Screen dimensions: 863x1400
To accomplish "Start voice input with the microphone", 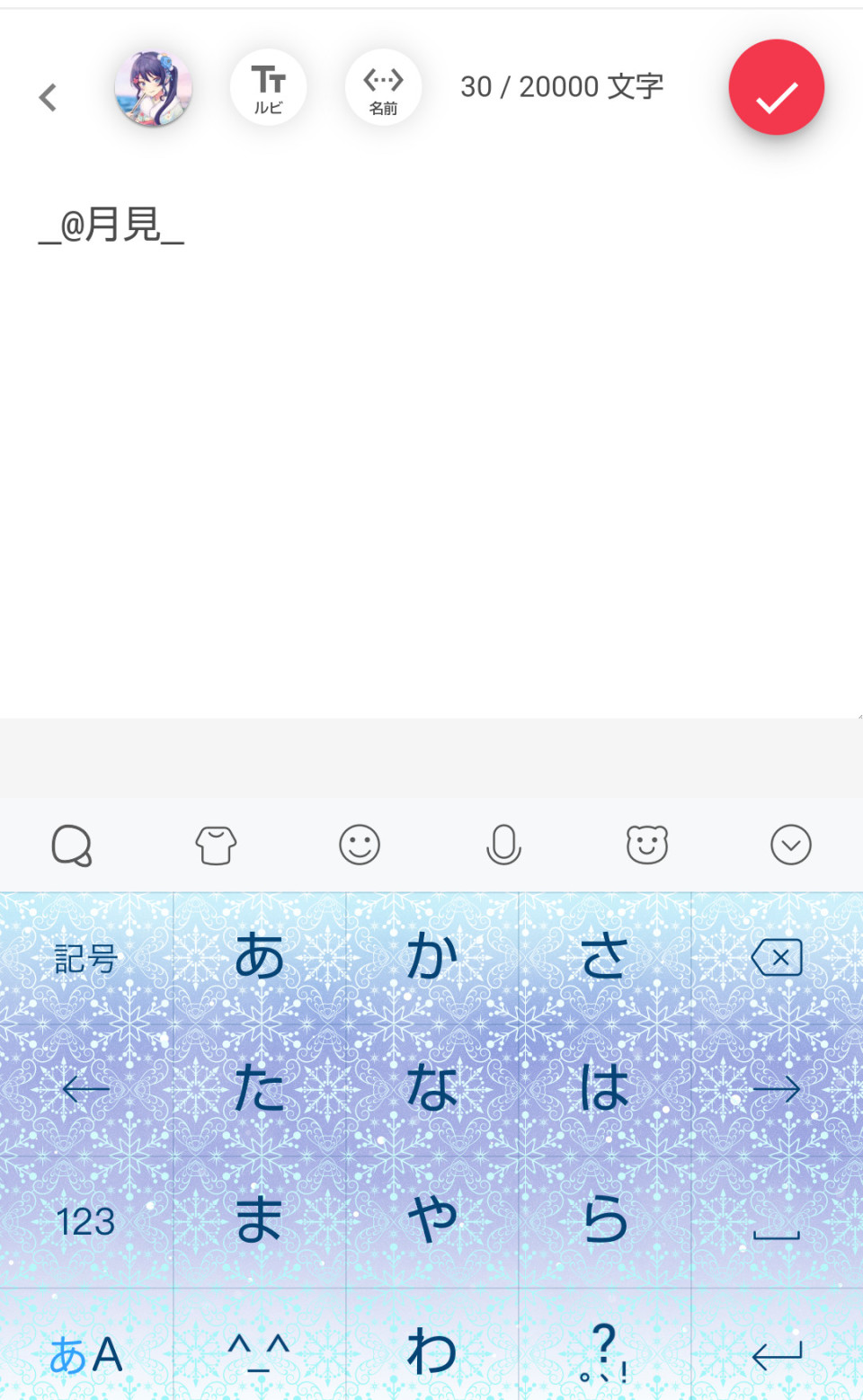I will point(503,845).
